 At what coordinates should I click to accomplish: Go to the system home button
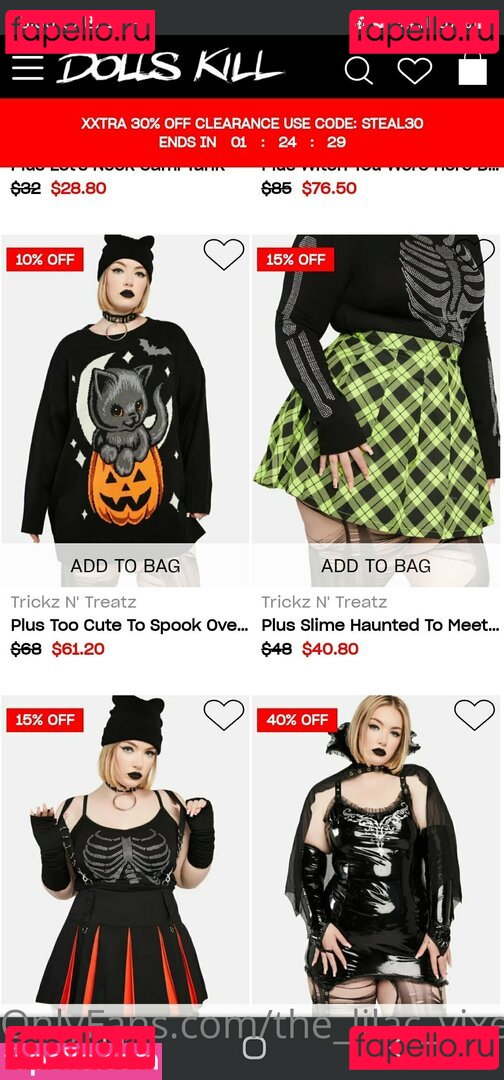(x=254, y=1047)
